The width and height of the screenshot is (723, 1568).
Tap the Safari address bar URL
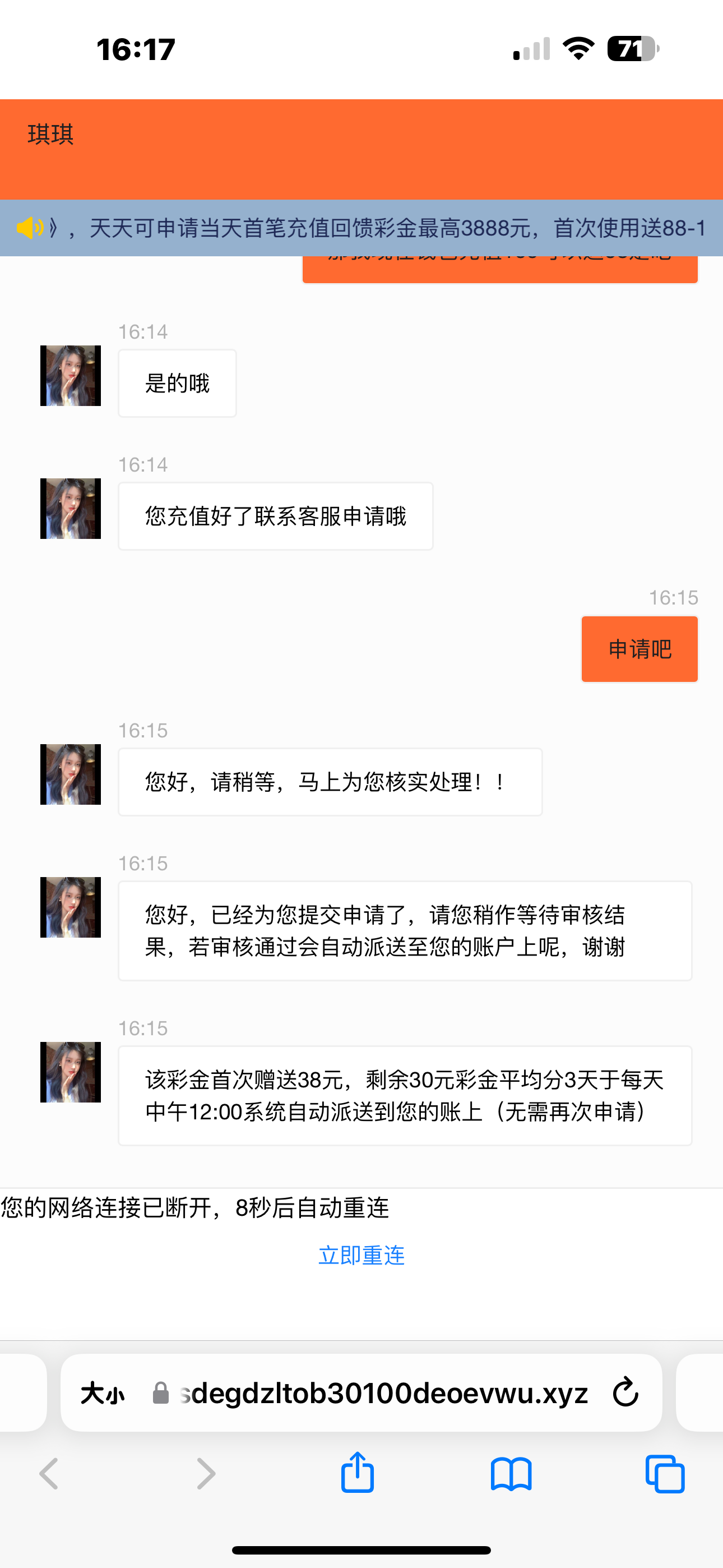click(383, 1392)
